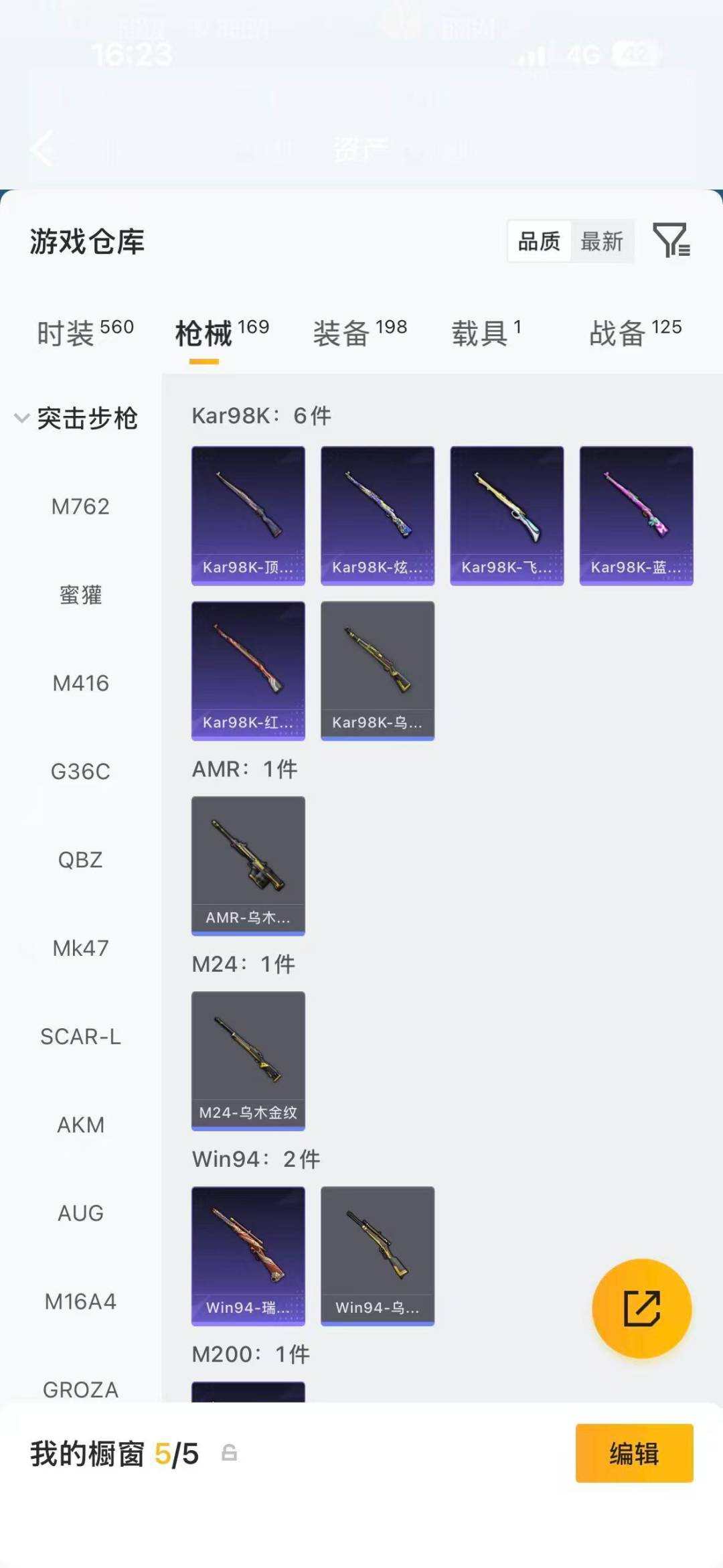
Task: Open the Kar98K-蓝… skin tile
Action: [636, 515]
